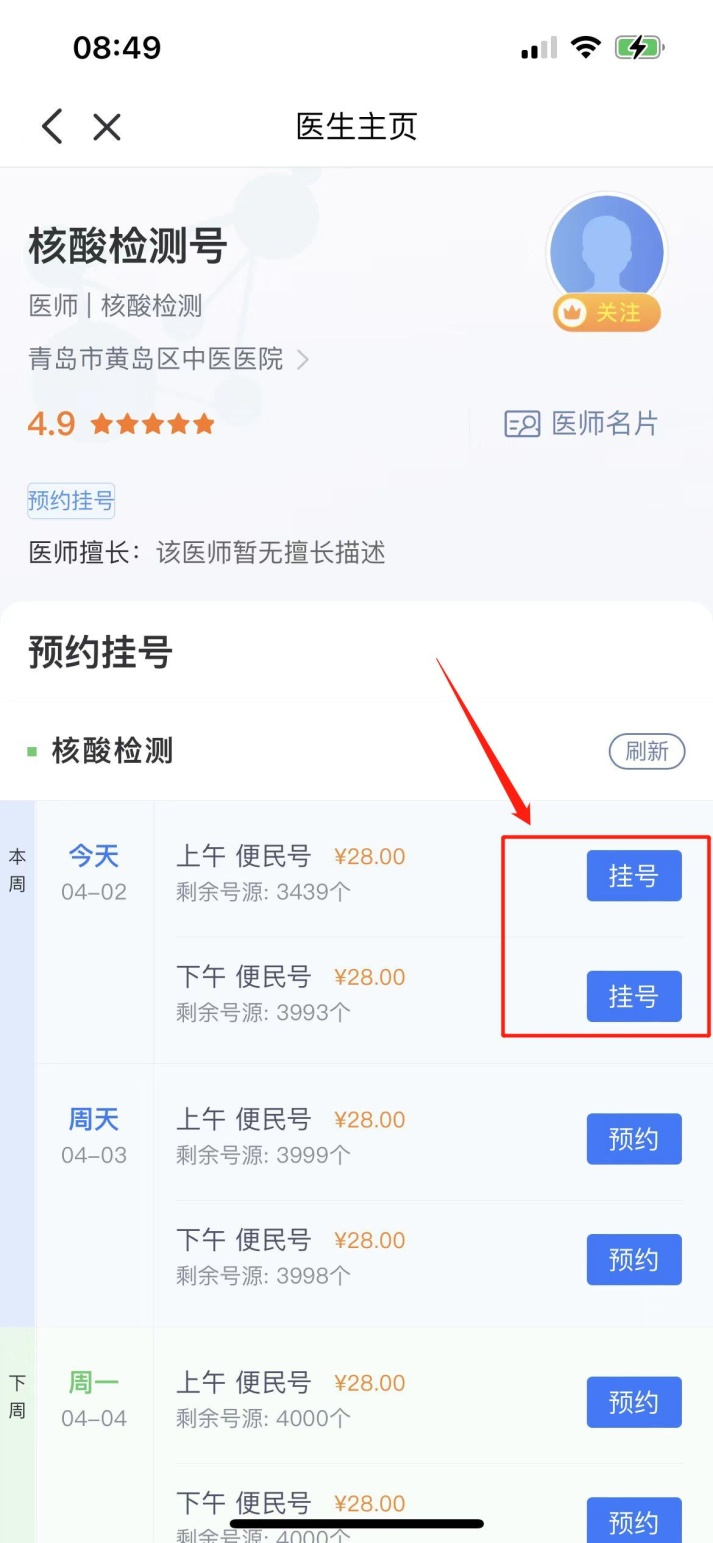The width and height of the screenshot is (713, 1543).
Task: Book 周一 04-04 上午 appointment
Action: (x=633, y=1402)
